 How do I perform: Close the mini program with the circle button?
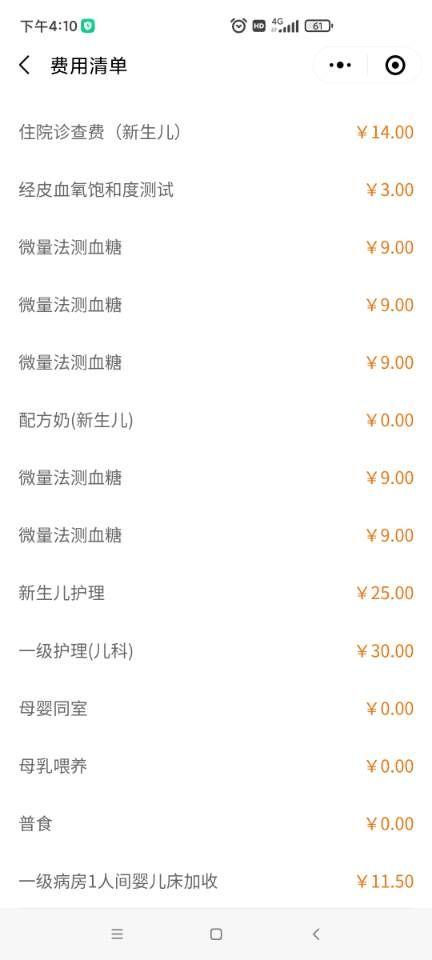(395, 65)
